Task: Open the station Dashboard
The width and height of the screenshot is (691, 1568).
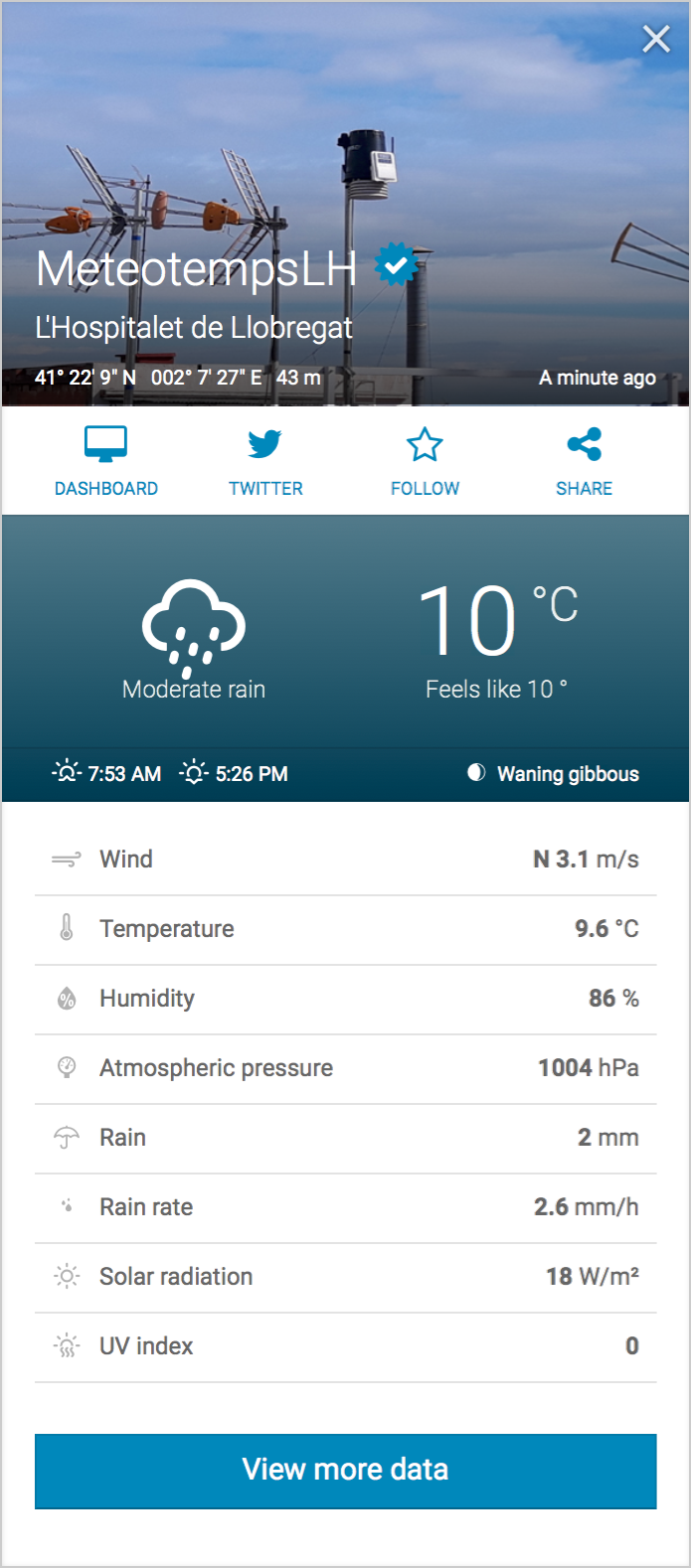Action: pos(106,462)
